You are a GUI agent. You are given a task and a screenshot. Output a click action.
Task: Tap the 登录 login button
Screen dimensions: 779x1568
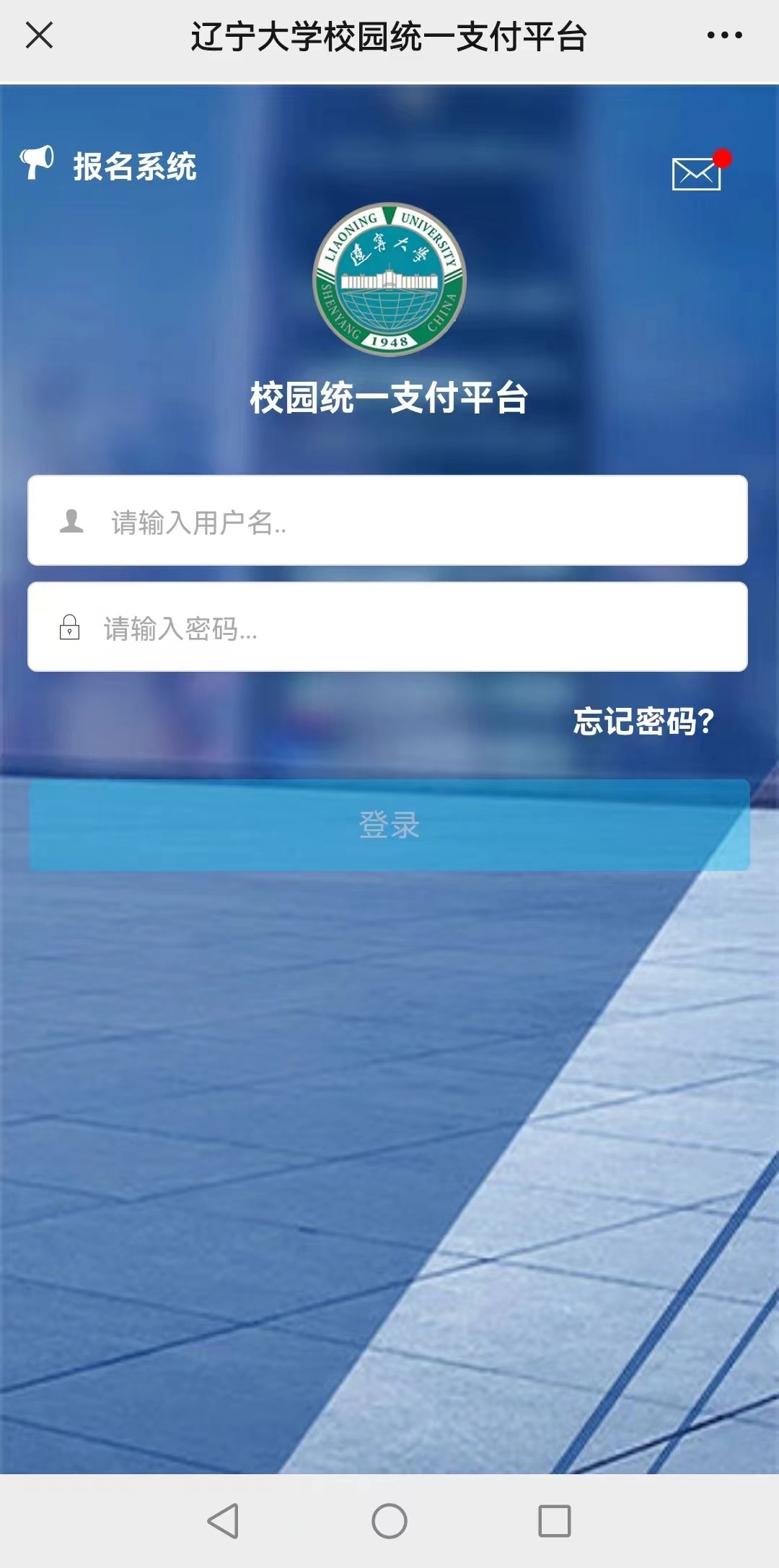click(389, 825)
